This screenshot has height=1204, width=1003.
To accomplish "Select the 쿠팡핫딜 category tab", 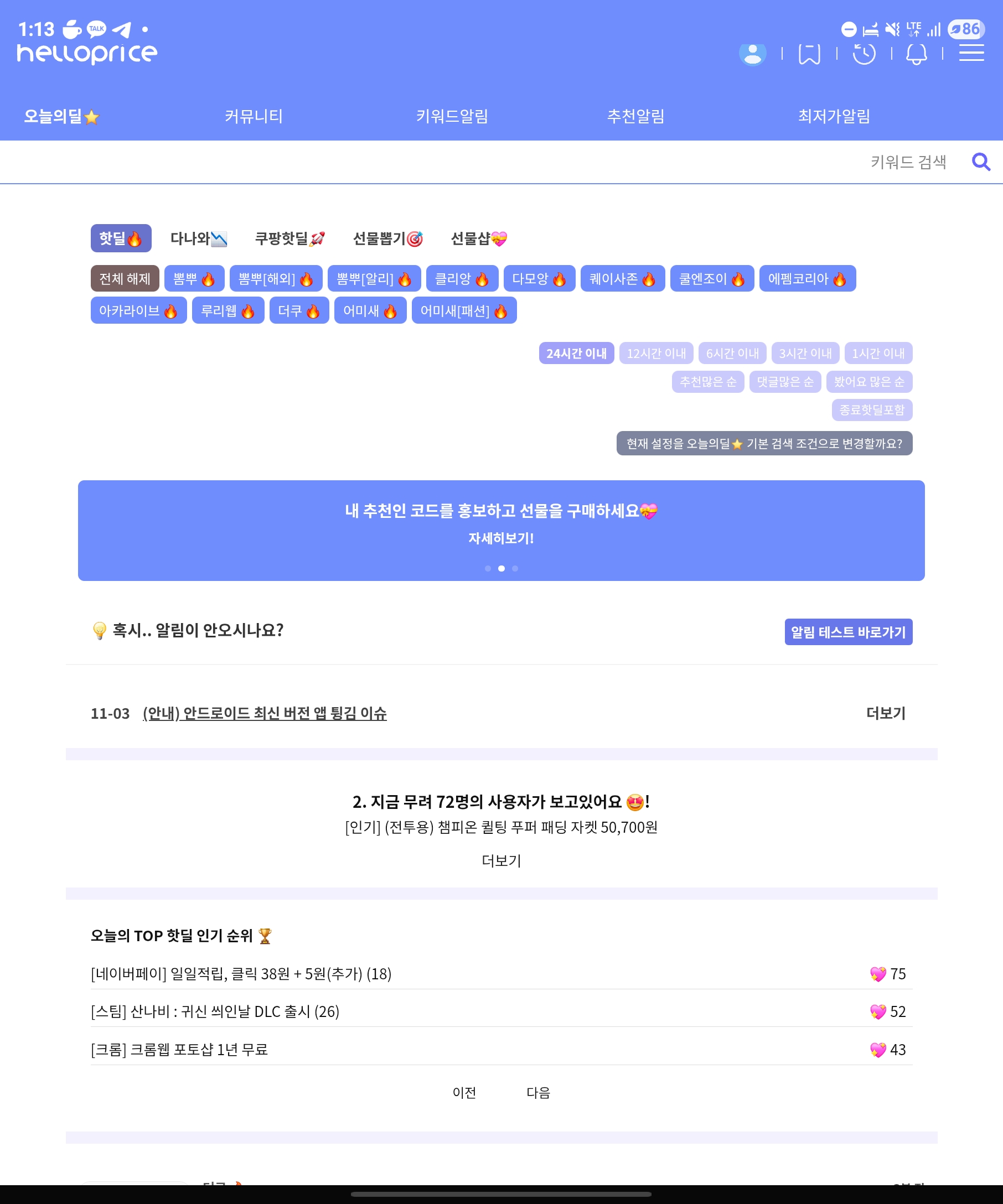I will click(x=289, y=238).
